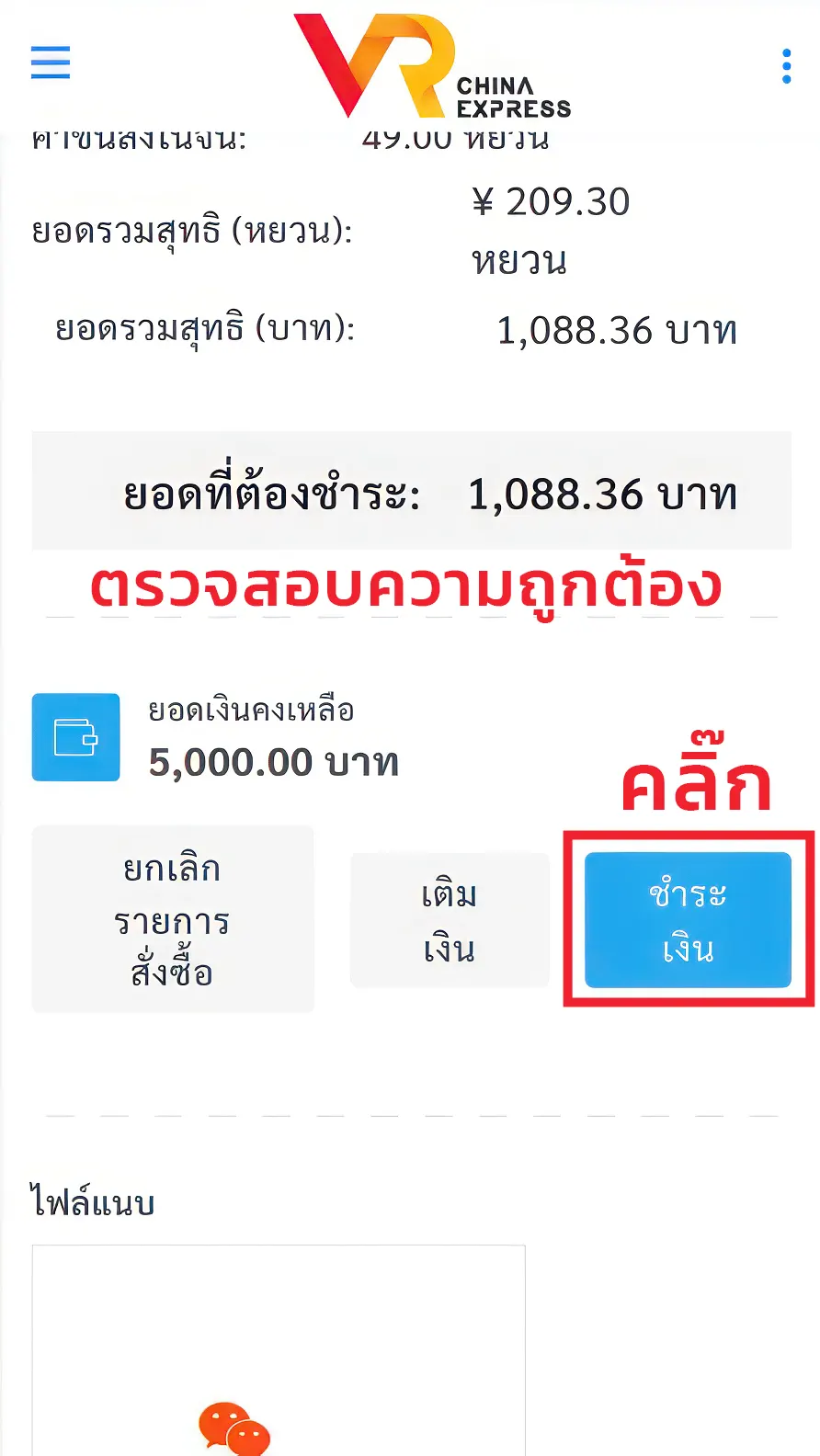
Task: Cancel the order with ยกเลิกรายการสั่งซื้อ
Action: pyautogui.click(x=173, y=919)
